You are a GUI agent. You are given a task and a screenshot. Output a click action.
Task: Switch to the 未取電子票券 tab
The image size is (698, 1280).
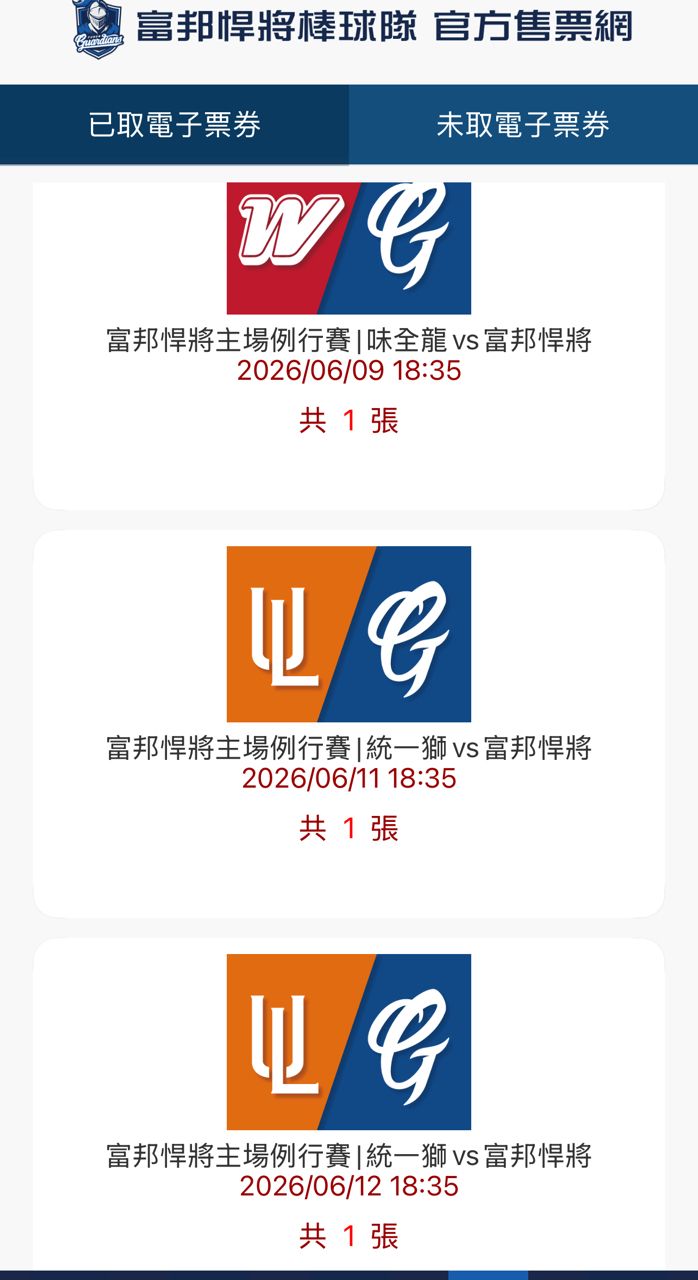click(523, 125)
